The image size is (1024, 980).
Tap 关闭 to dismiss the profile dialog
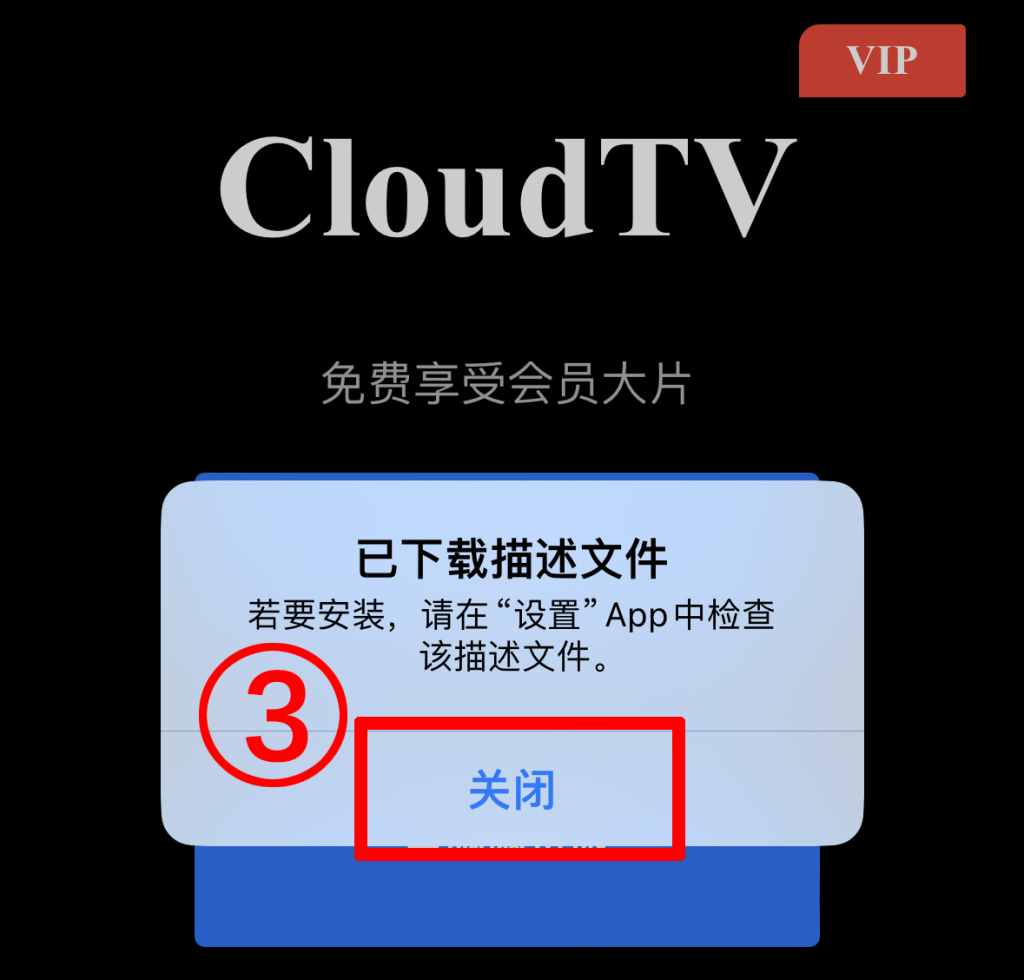tap(512, 791)
